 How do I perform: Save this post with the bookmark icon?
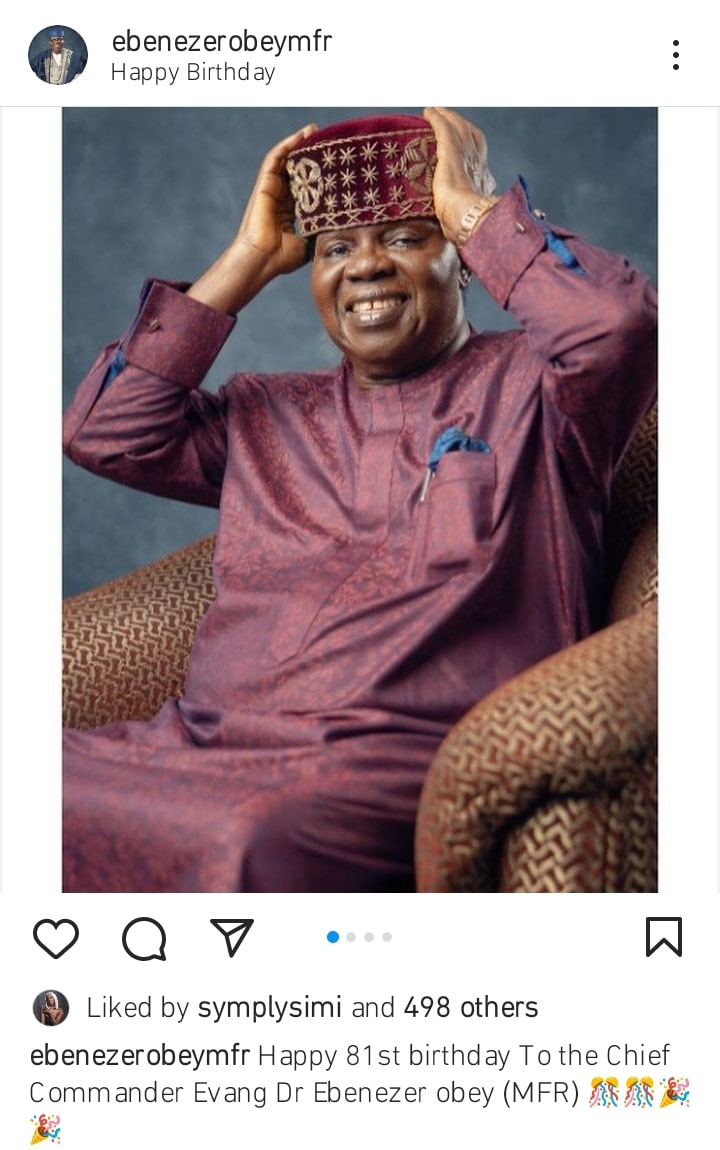pyautogui.click(x=664, y=937)
